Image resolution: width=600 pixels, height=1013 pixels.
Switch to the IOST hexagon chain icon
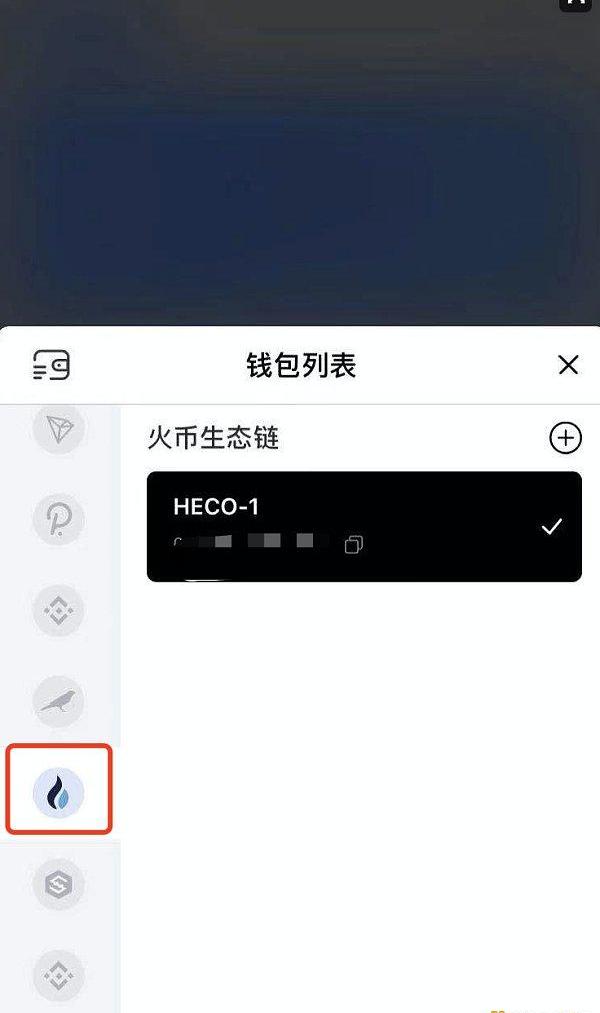tap(59, 883)
